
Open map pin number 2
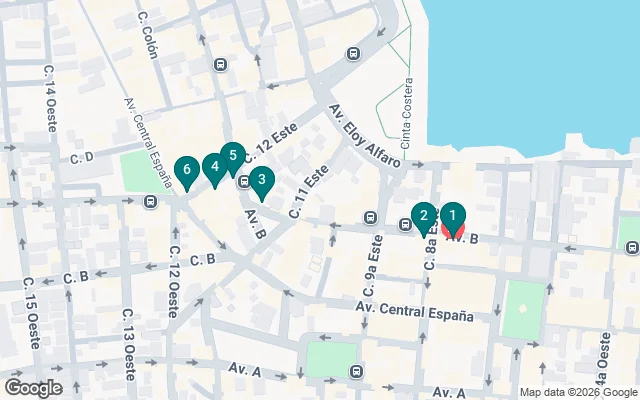[424, 216]
